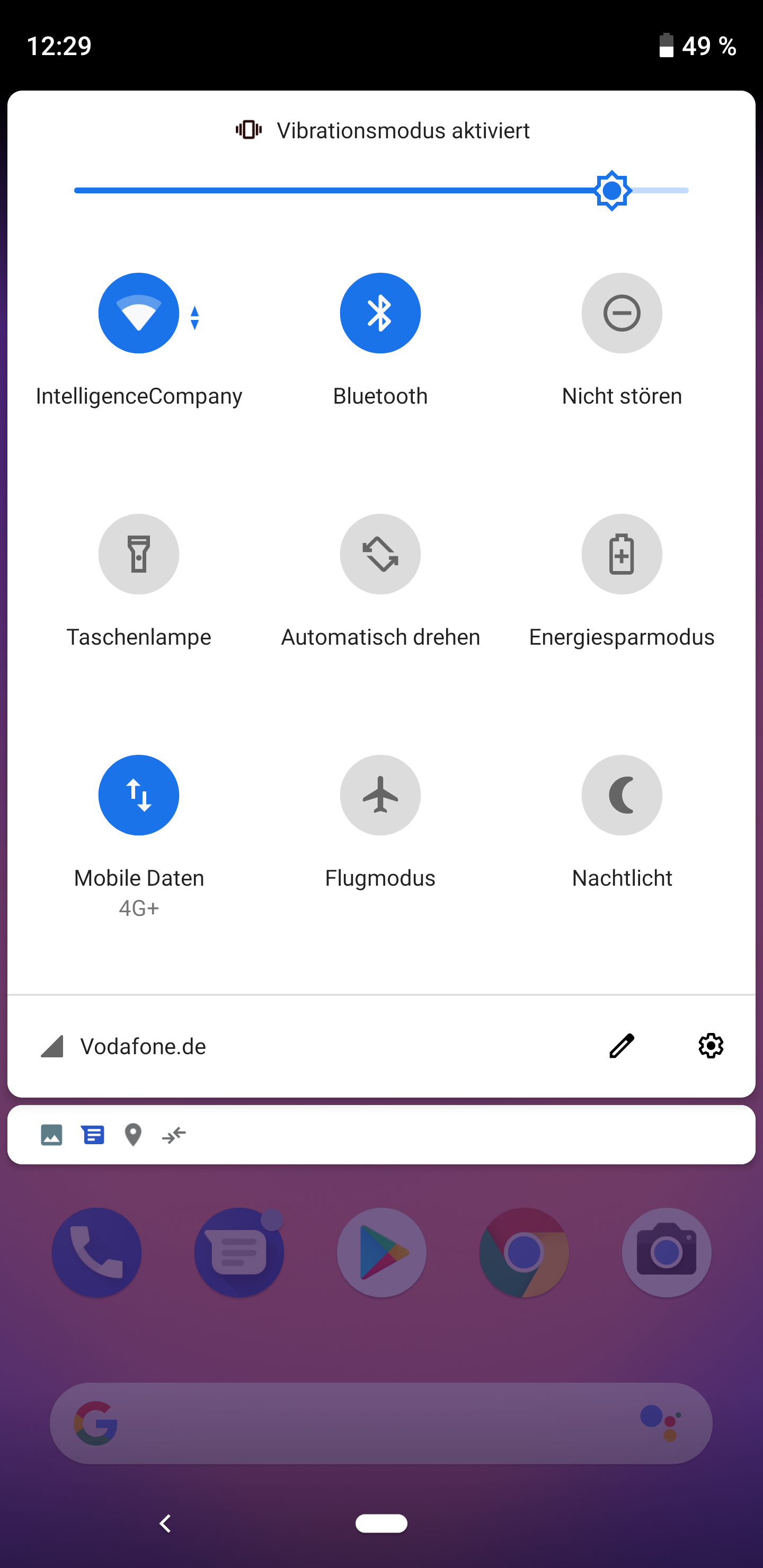Enable Nicht stören mode
This screenshot has height=1568, width=763.
(621, 313)
